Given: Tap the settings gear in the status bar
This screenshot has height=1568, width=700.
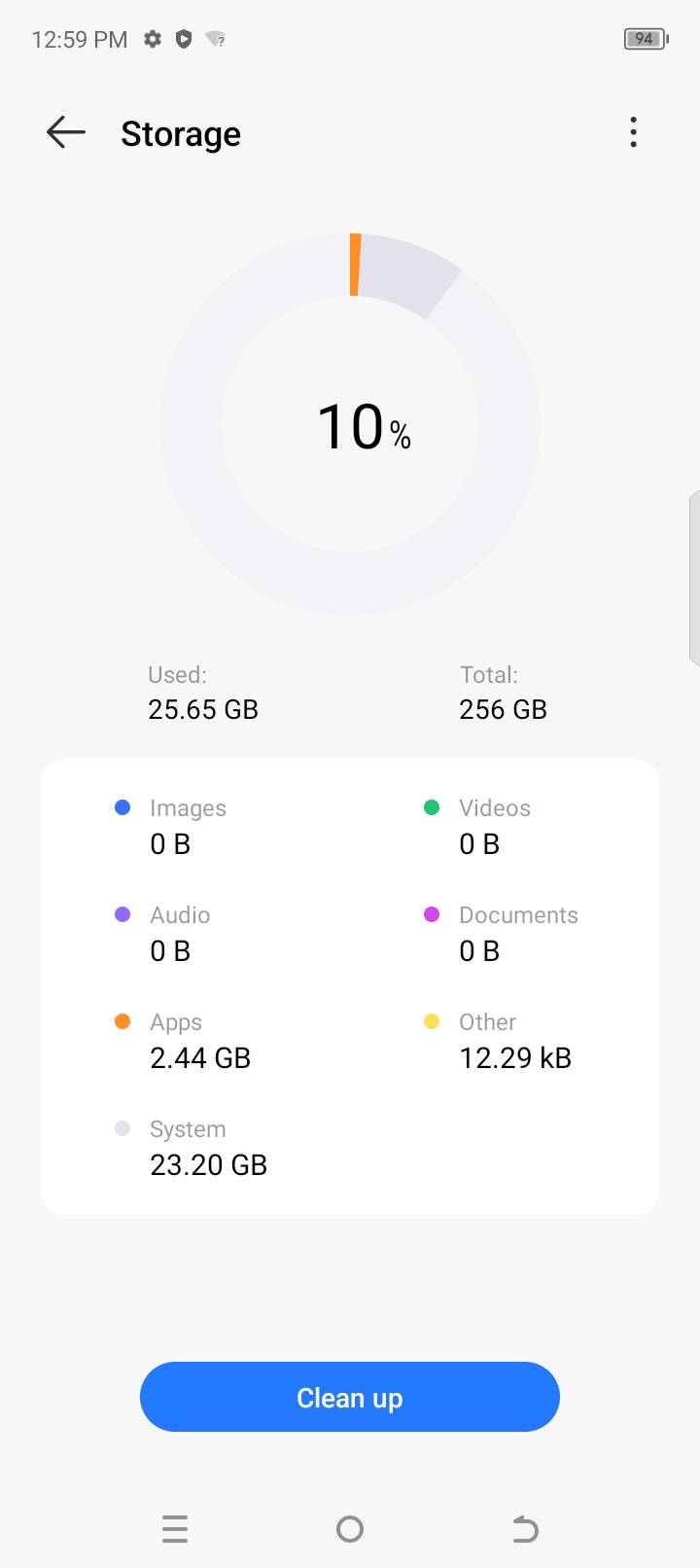Looking at the screenshot, I should pyautogui.click(x=153, y=39).
